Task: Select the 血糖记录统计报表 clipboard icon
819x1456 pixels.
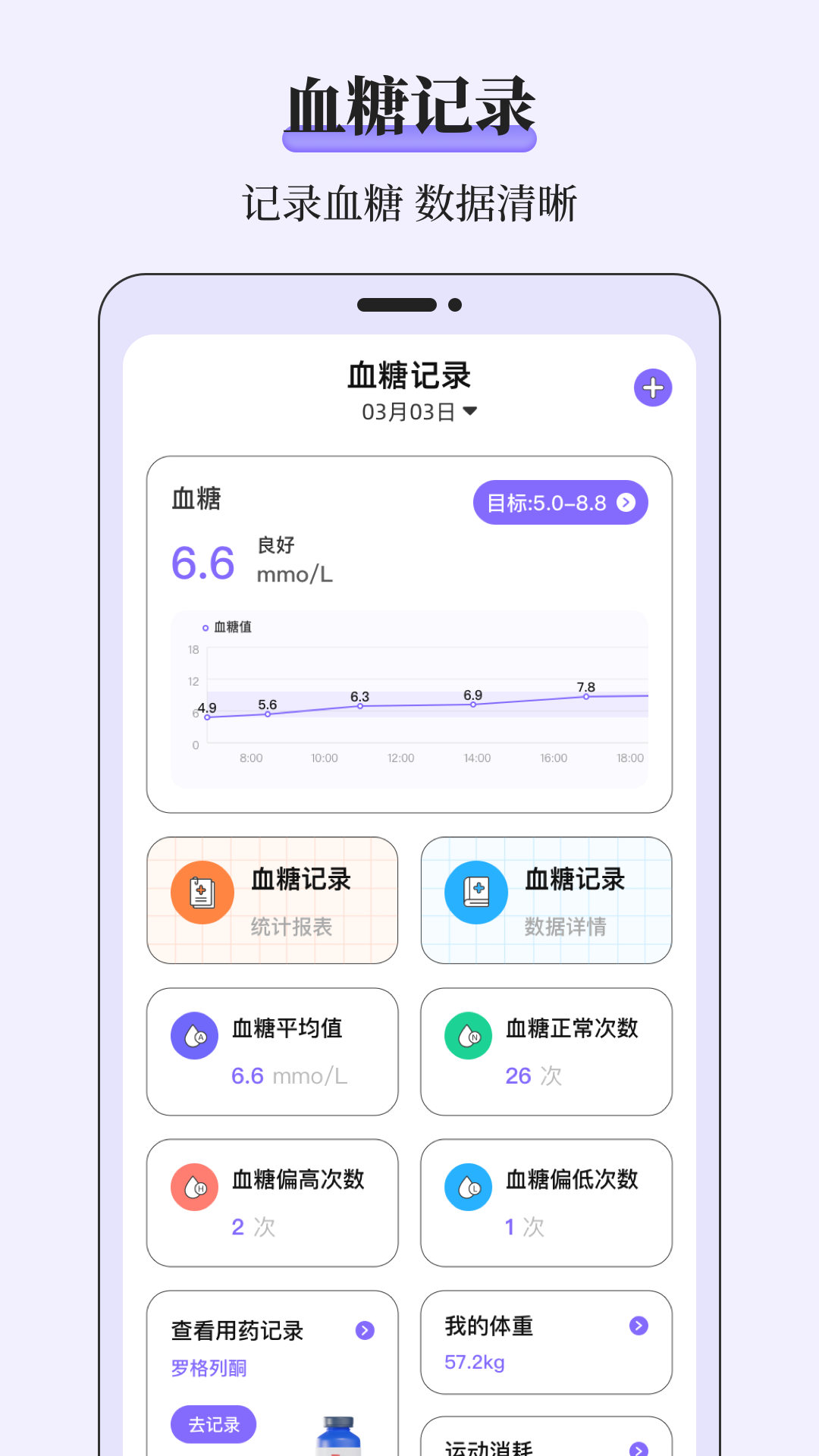Action: click(201, 893)
